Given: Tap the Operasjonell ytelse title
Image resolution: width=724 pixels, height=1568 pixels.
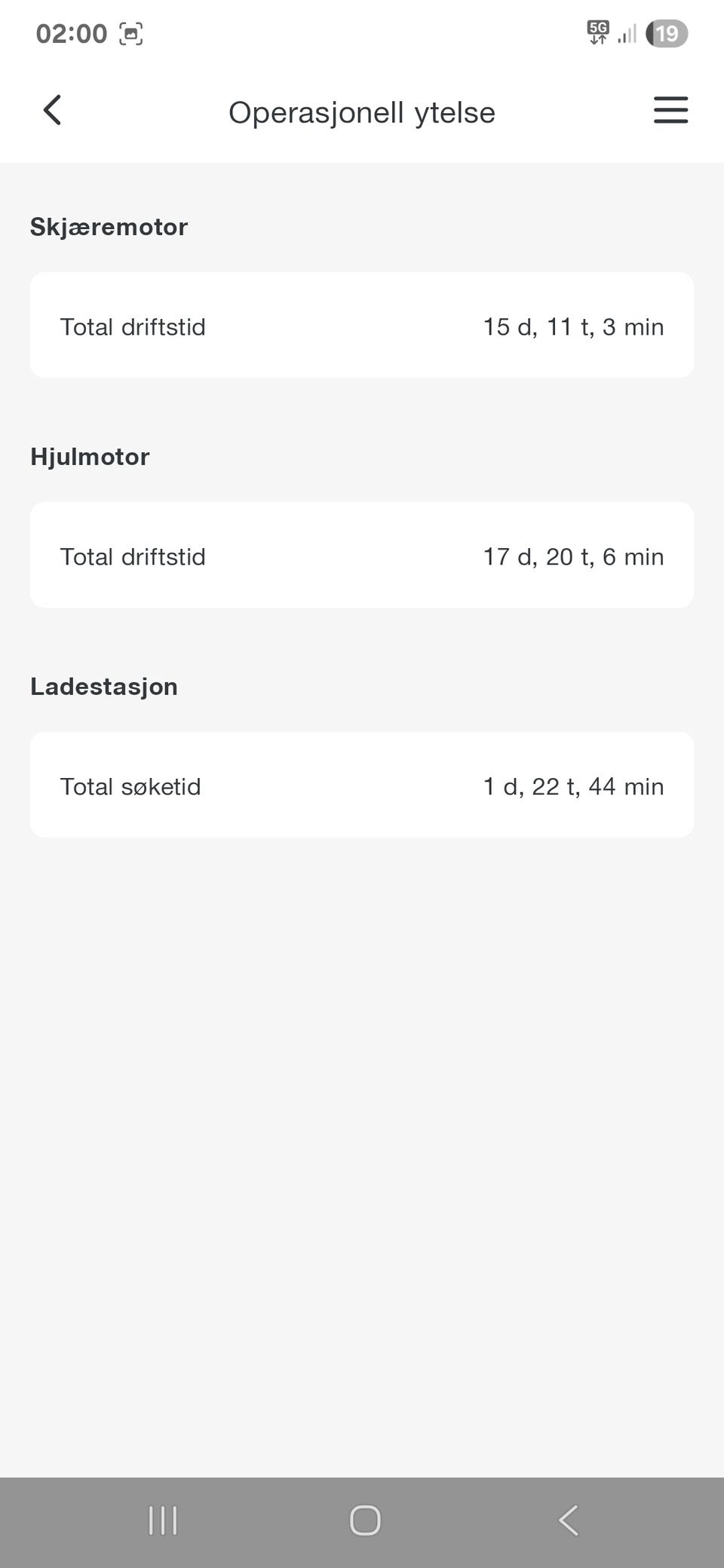Looking at the screenshot, I should pyautogui.click(x=363, y=112).
